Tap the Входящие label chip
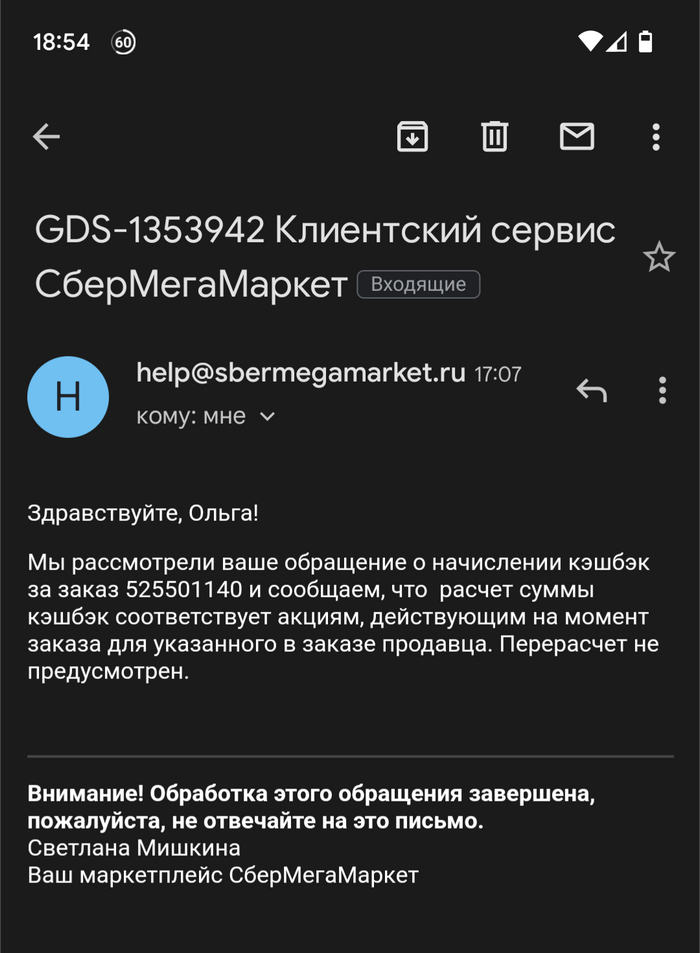This screenshot has height=953, width=700. point(418,285)
